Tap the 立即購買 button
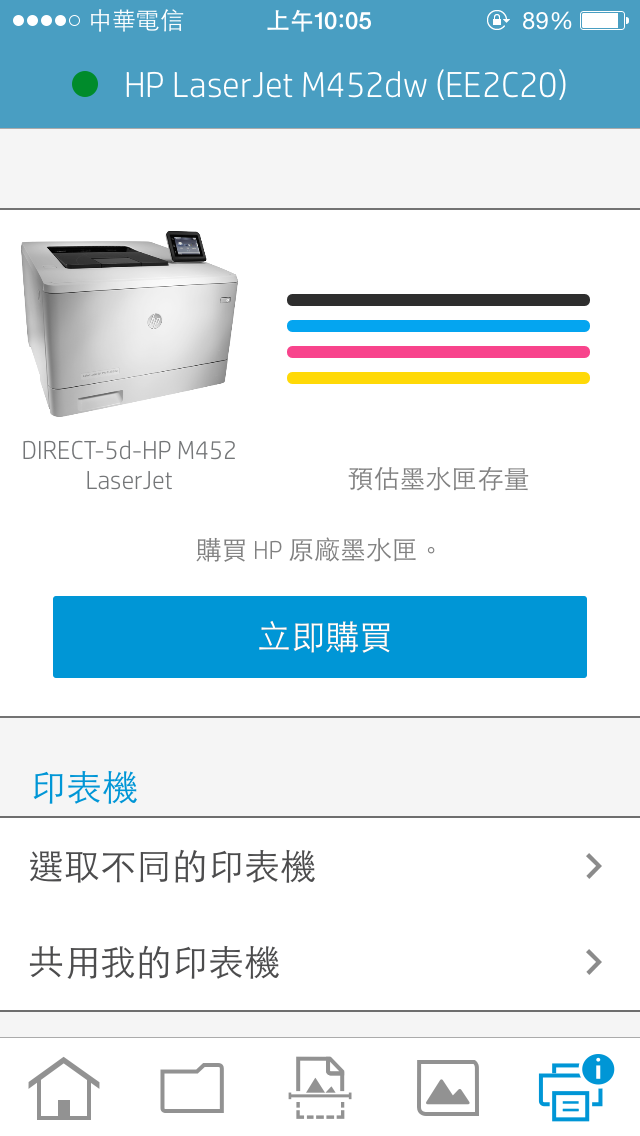Screen dimensions: 640x1136 pyautogui.click(x=320, y=637)
